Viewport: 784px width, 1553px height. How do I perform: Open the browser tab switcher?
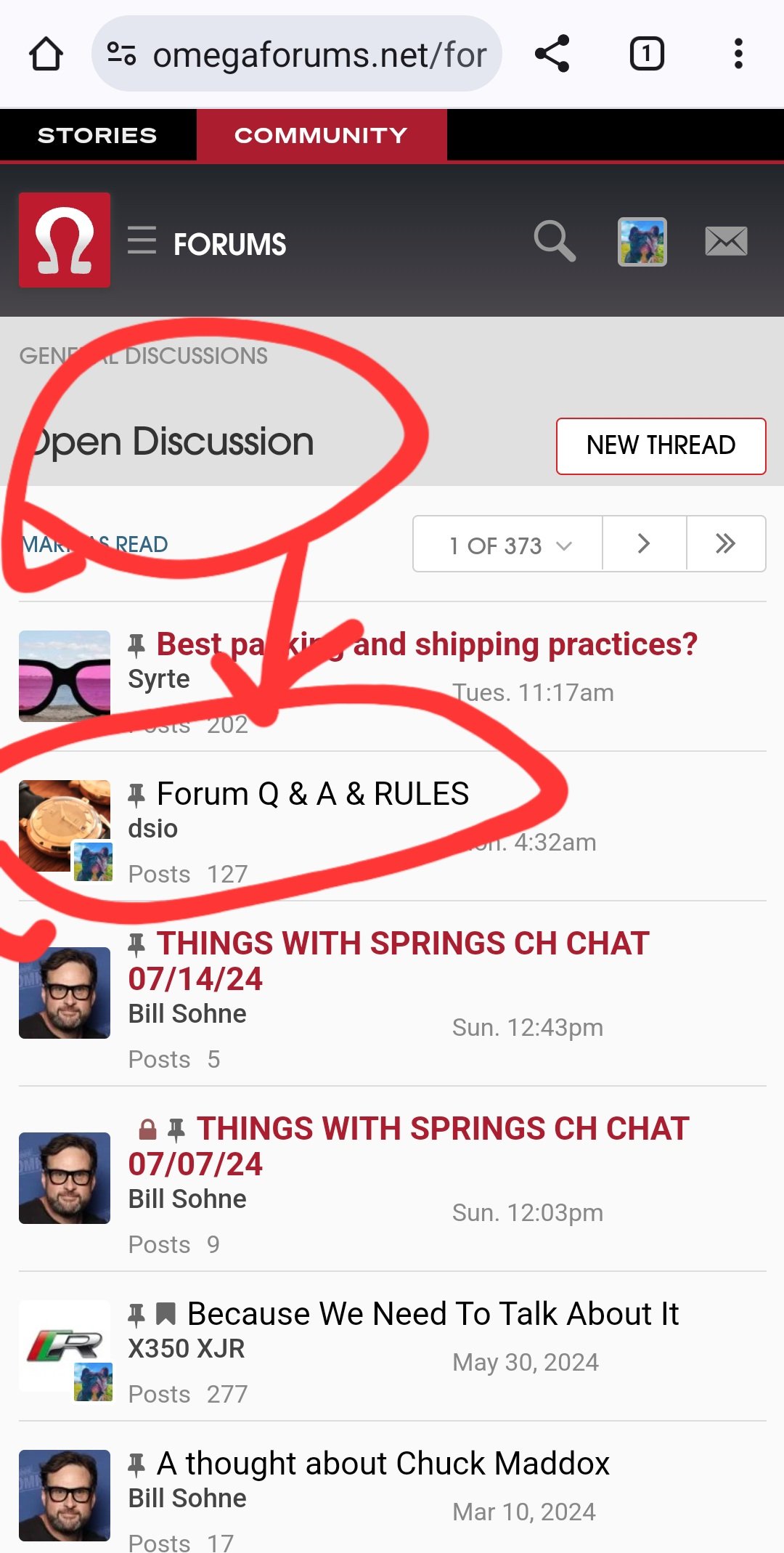(x=646, y=54)
